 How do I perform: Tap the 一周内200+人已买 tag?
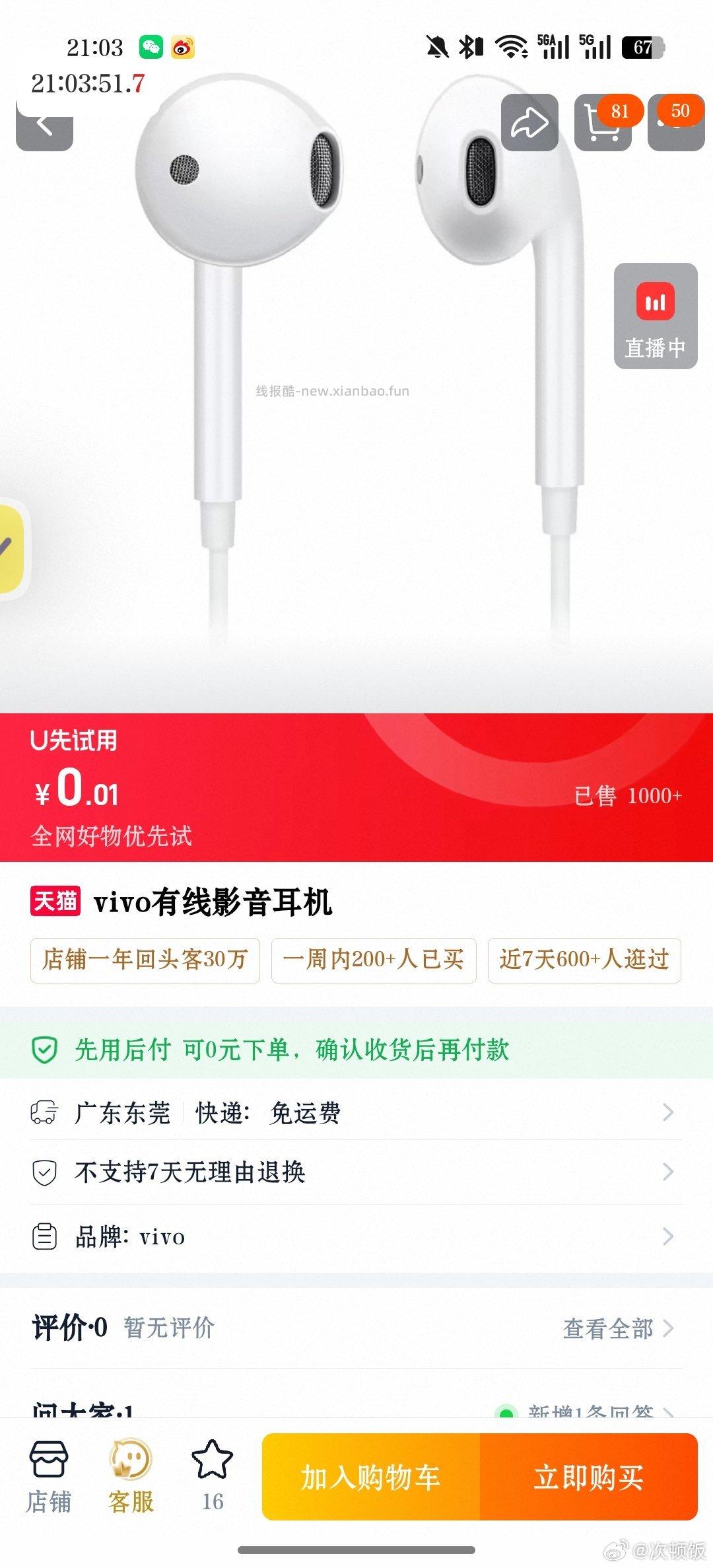coord(373,961)
